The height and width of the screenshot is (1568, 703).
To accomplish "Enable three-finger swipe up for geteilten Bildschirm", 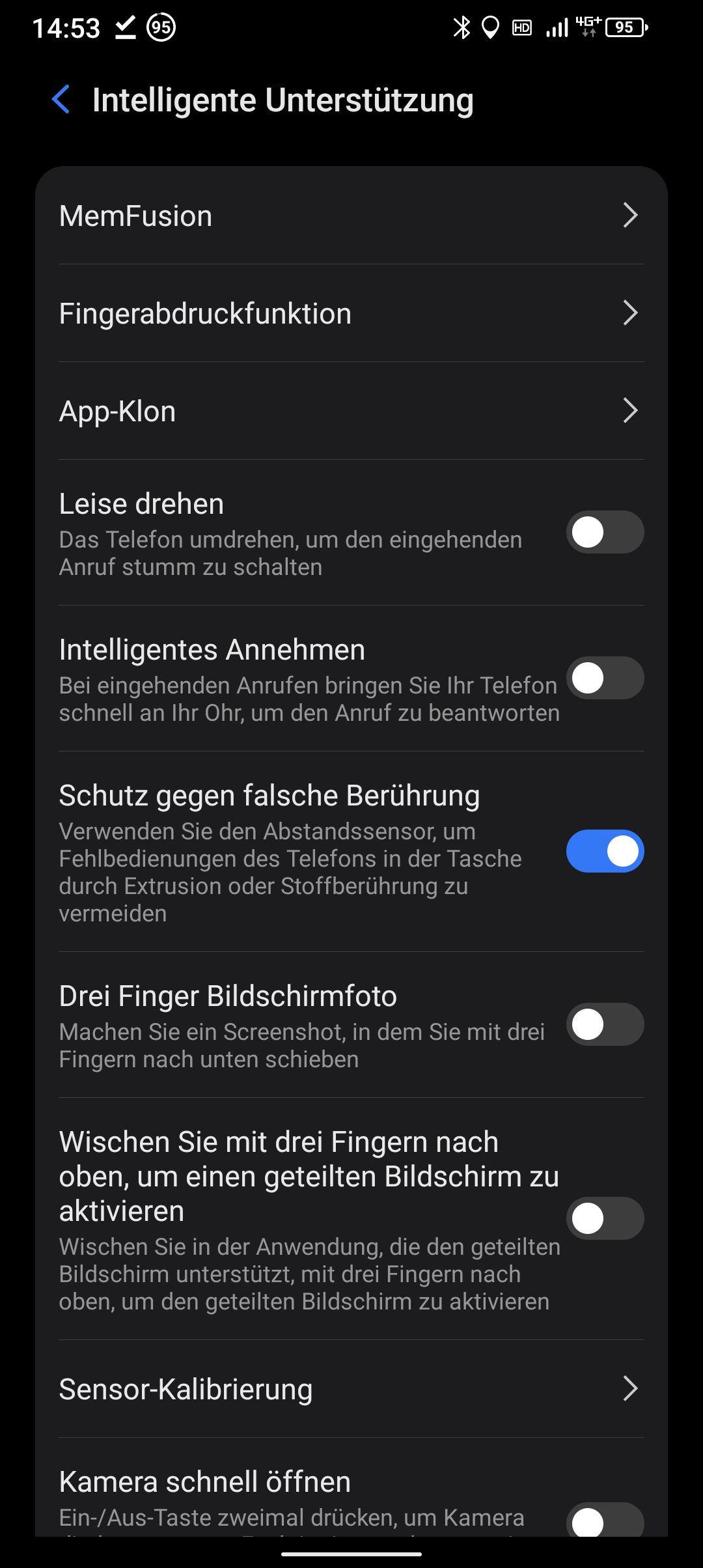I will (x=605, y=1218).
